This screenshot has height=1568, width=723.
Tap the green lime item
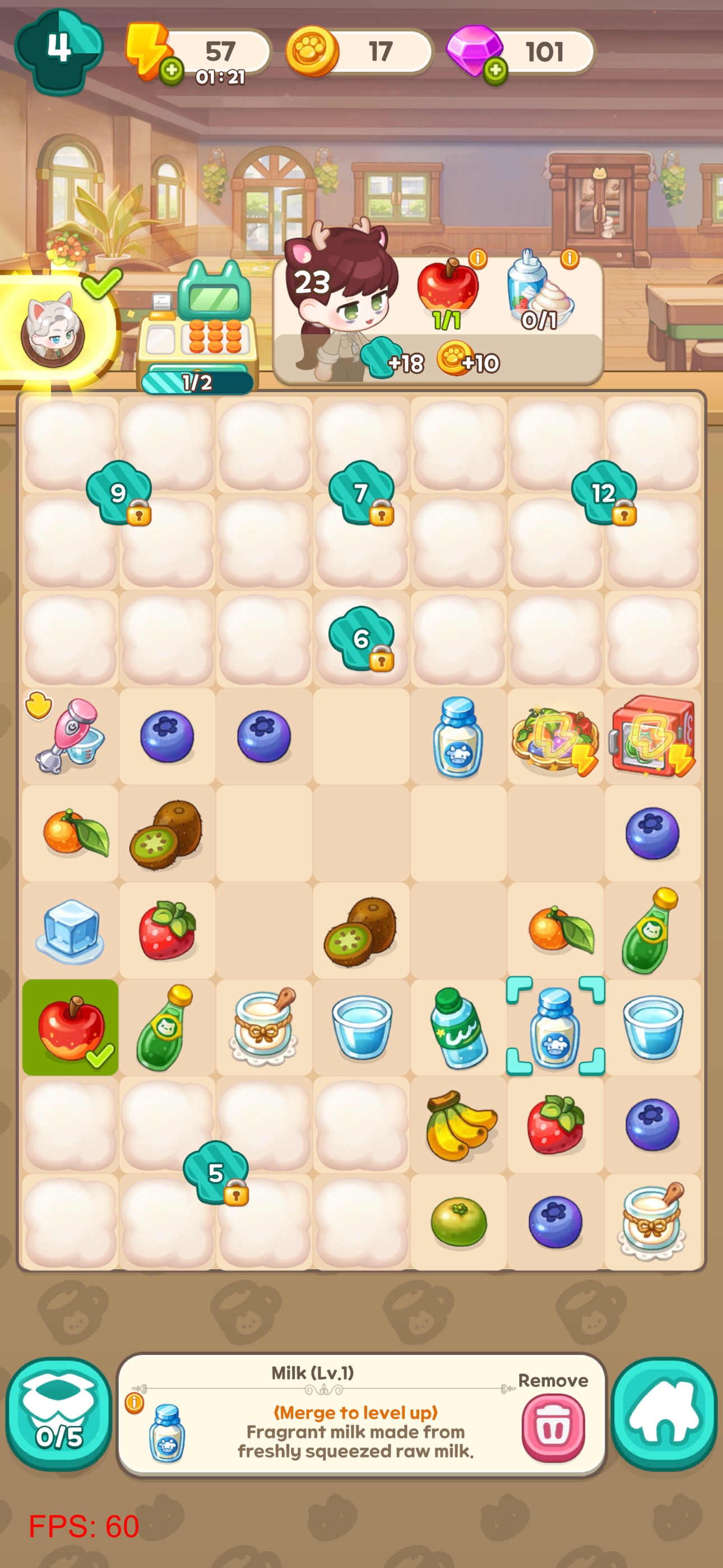click(x=458, y=1221)
